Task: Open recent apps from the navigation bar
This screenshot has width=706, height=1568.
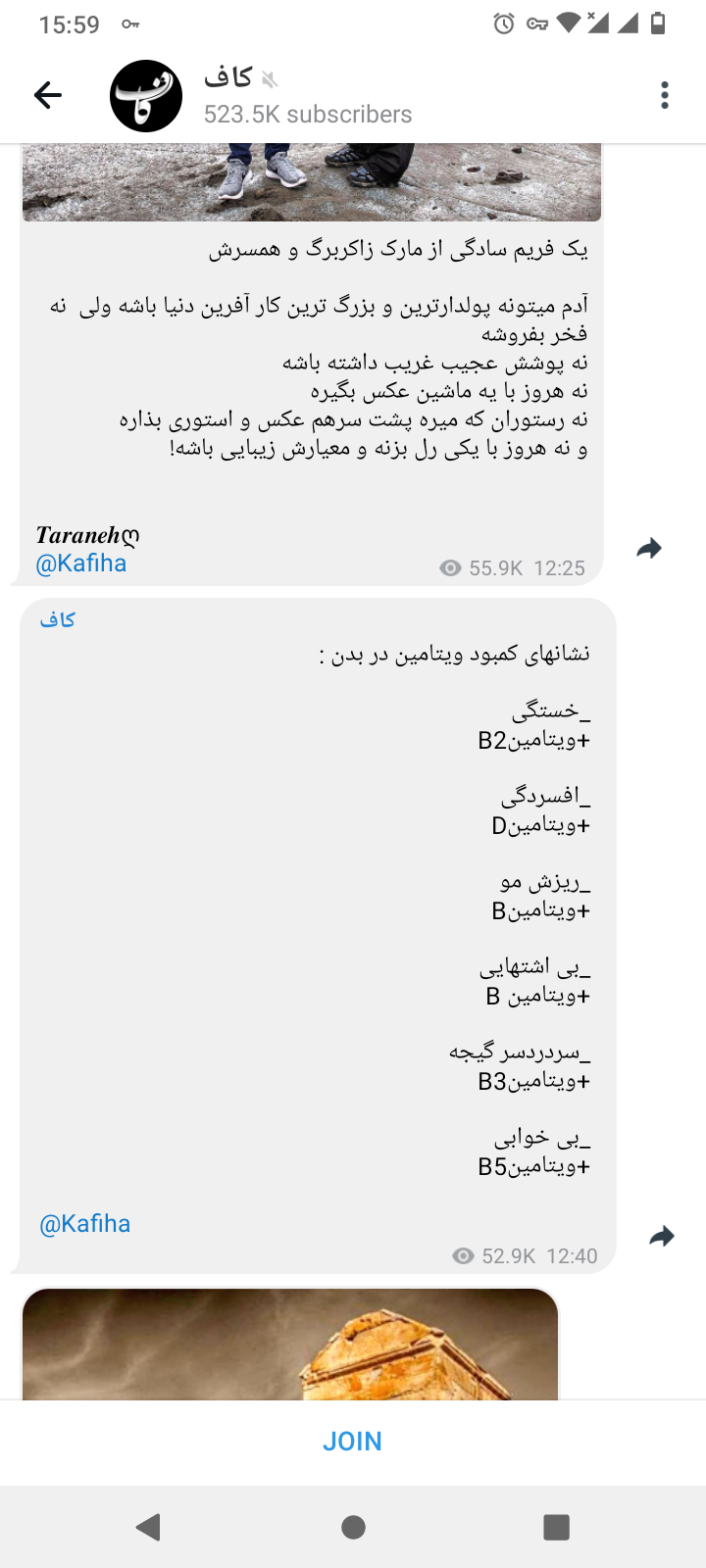Action: [556, 1527]
